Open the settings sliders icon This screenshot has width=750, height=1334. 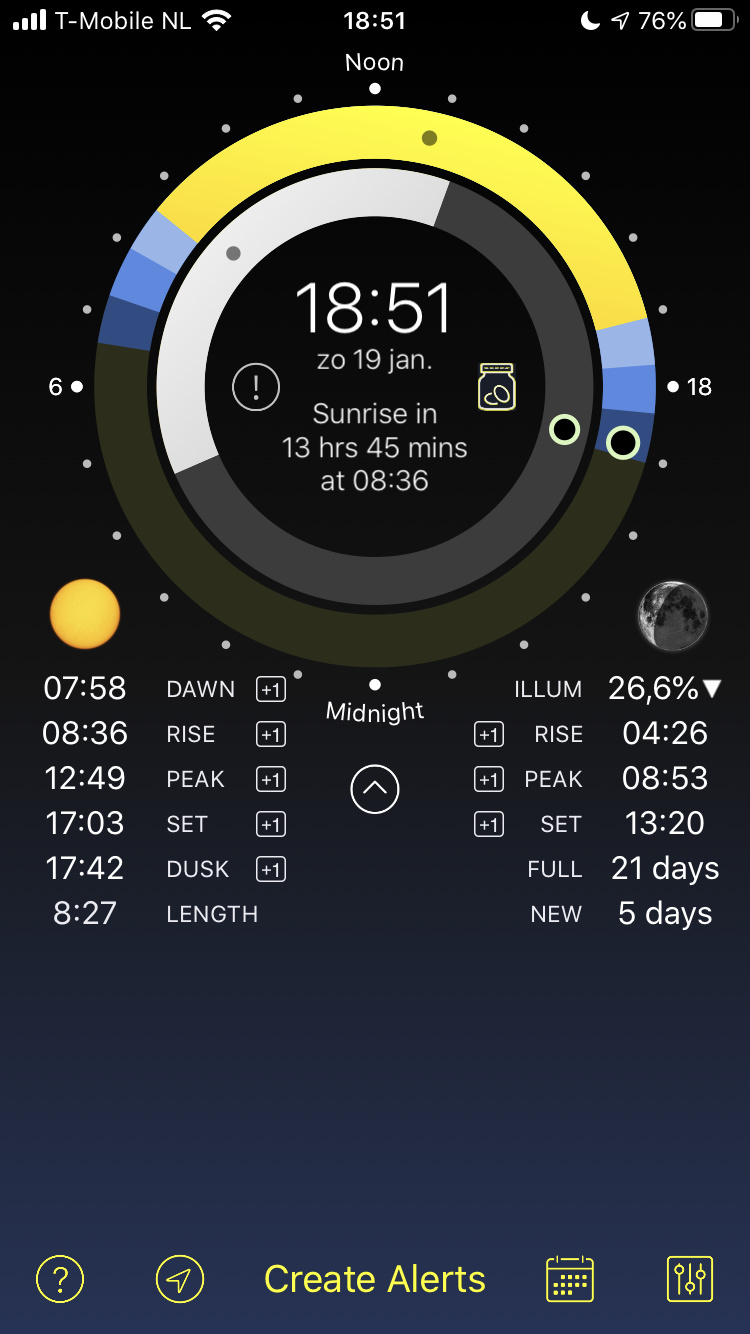(x=690, y=1278)
